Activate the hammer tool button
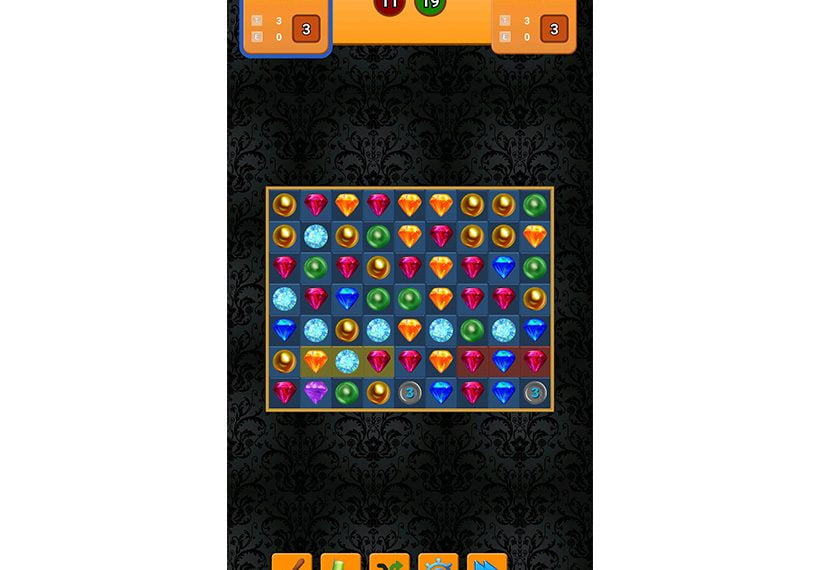Viewport: 821px width, 570px height. point(292,563)
